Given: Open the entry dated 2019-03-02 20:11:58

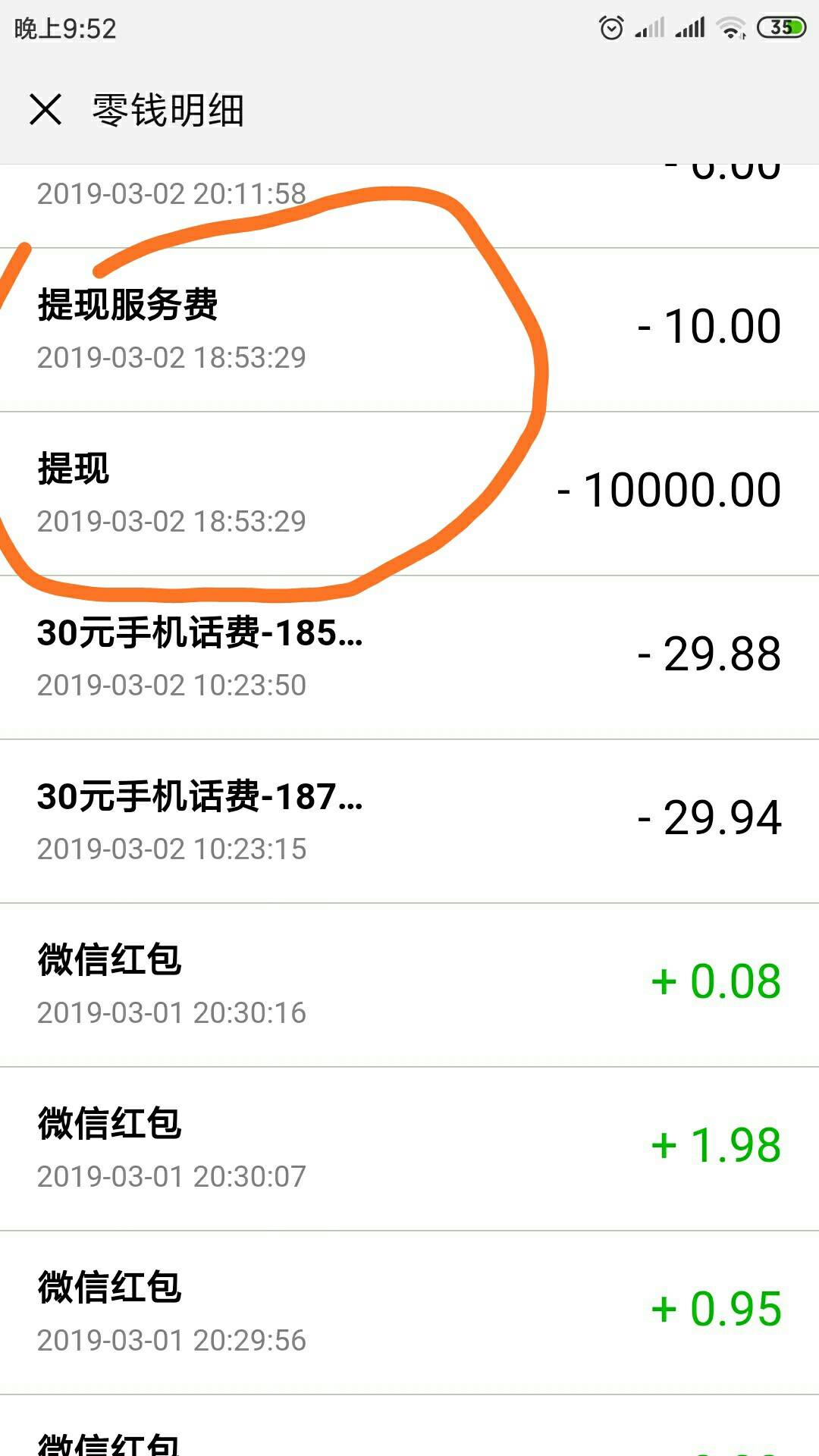Looking at the screenshot, I should pos(409,206).
